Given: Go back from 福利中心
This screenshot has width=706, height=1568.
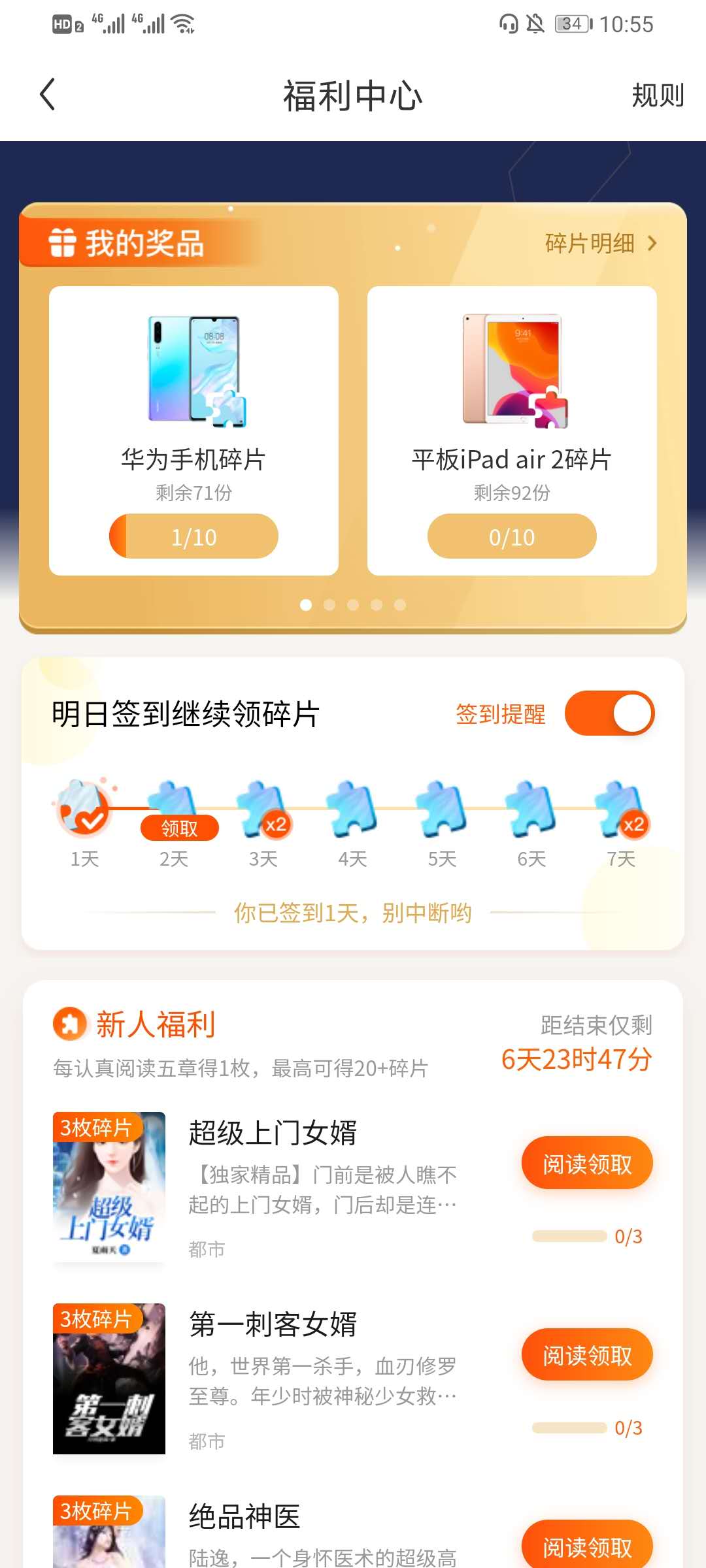Looking at the screenshot, I should point(48,95).
